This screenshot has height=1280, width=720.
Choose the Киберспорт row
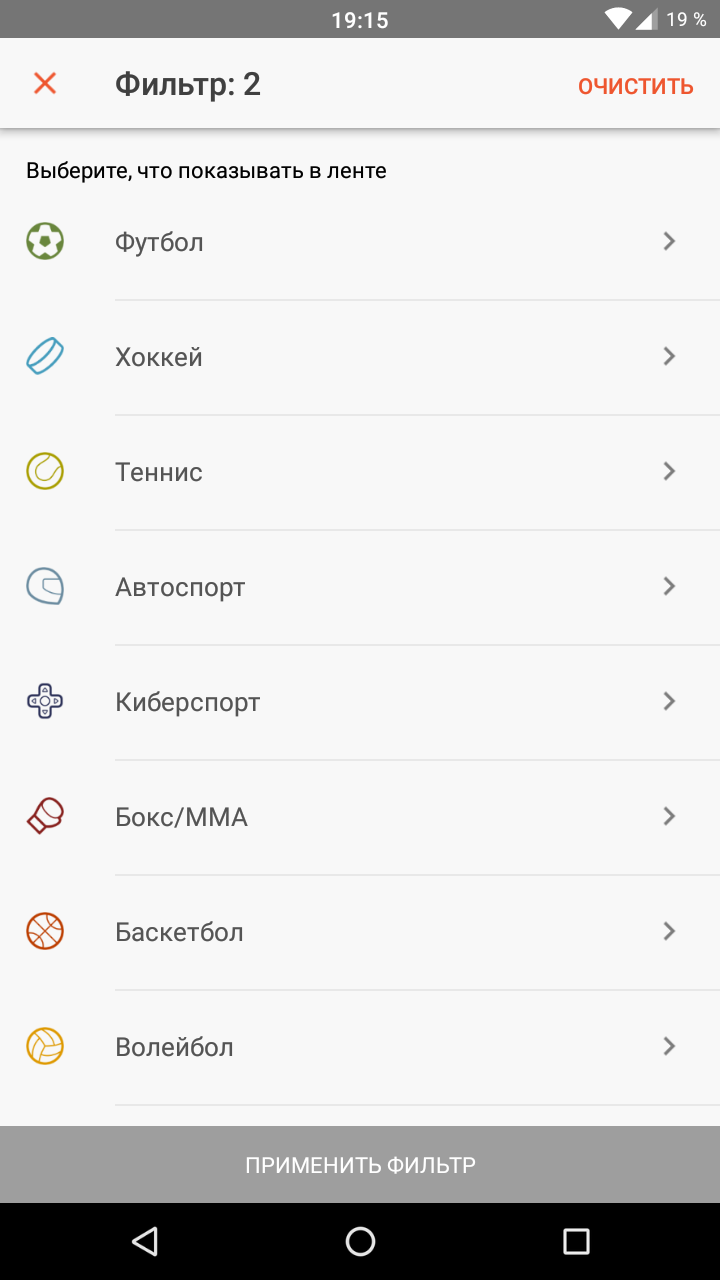click(360, 702)
